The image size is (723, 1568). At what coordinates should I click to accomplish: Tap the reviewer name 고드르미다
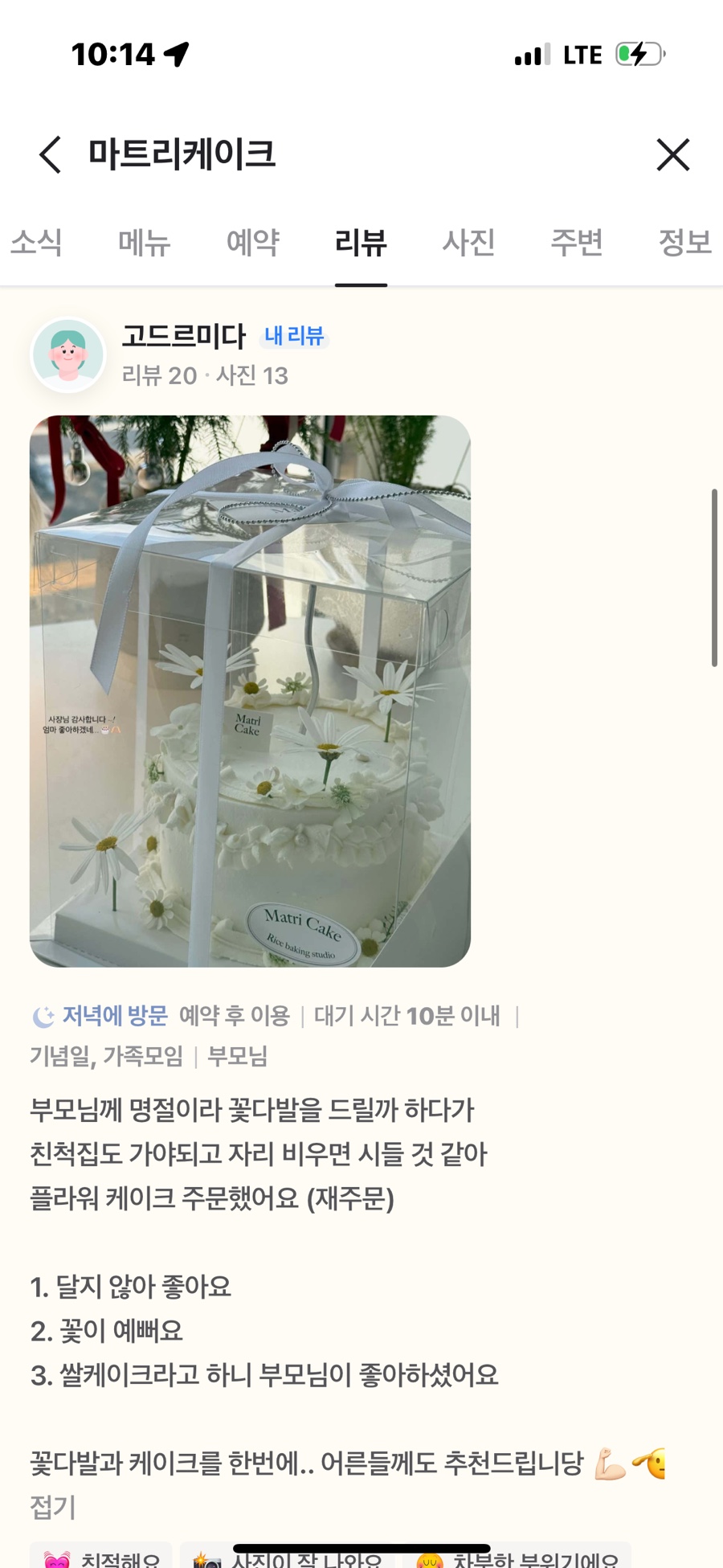click(184, 336)
